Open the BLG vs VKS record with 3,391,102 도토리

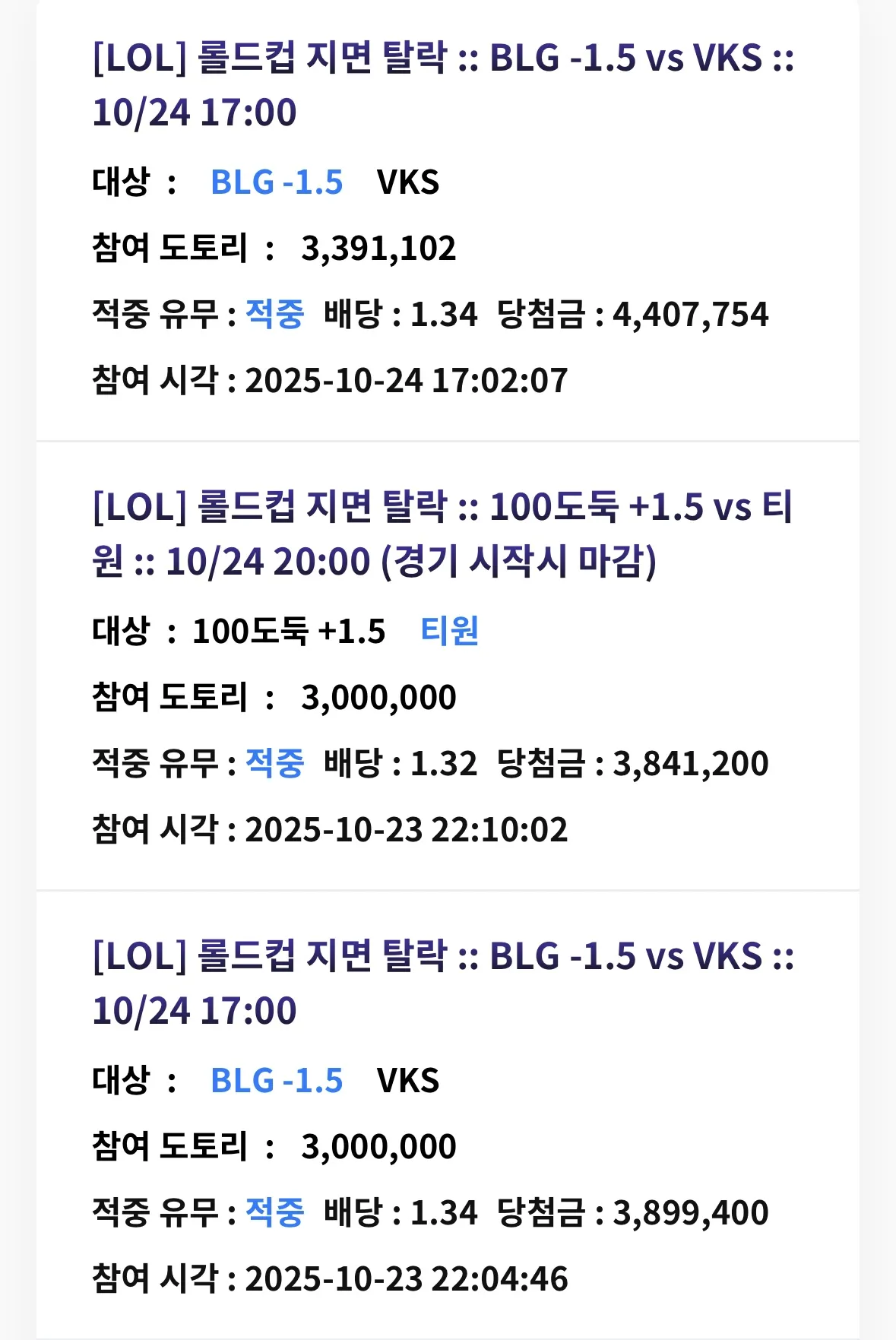(x=443, y=84)
